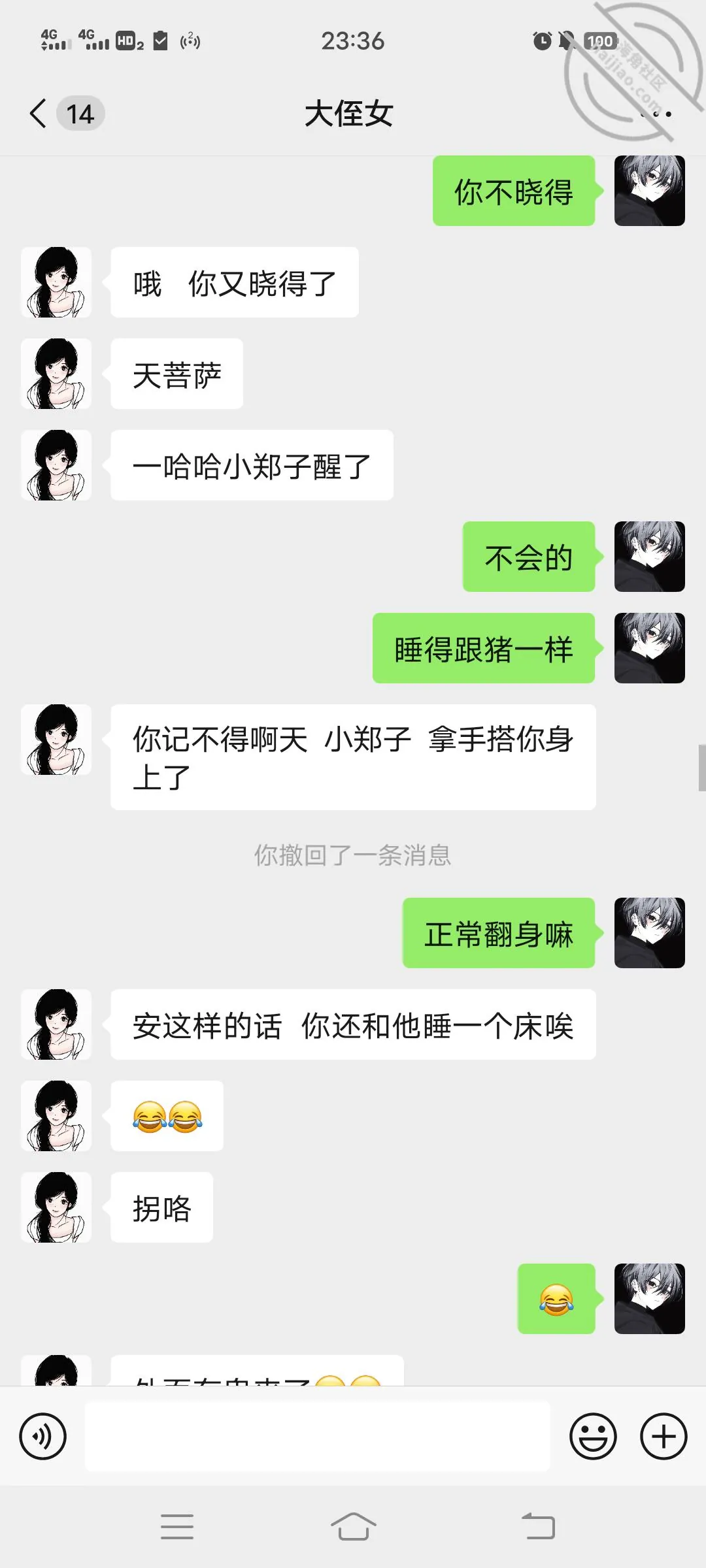The height and width of the screenshot is (1568, 706).
Task: Open the chat info three-dot menu
Action: pyautogui.click(x=656, y=114)
